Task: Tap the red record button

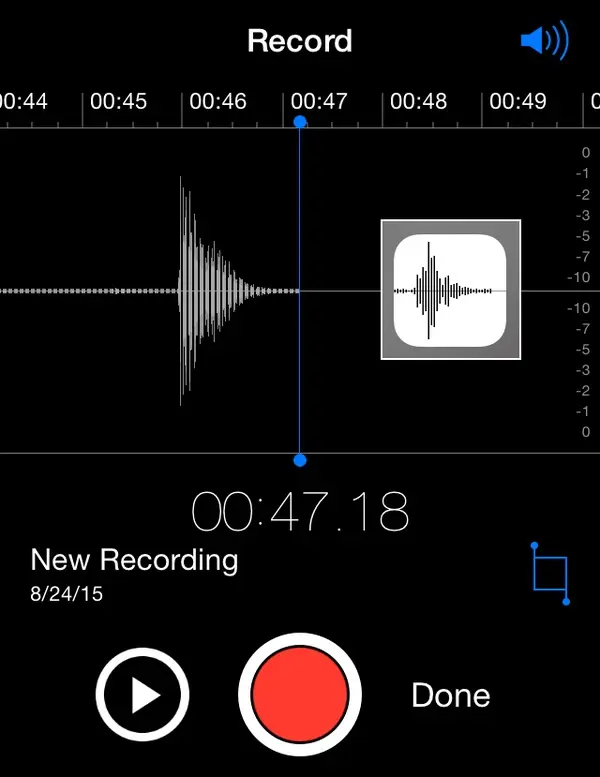Action: click(x=300, y=695)
